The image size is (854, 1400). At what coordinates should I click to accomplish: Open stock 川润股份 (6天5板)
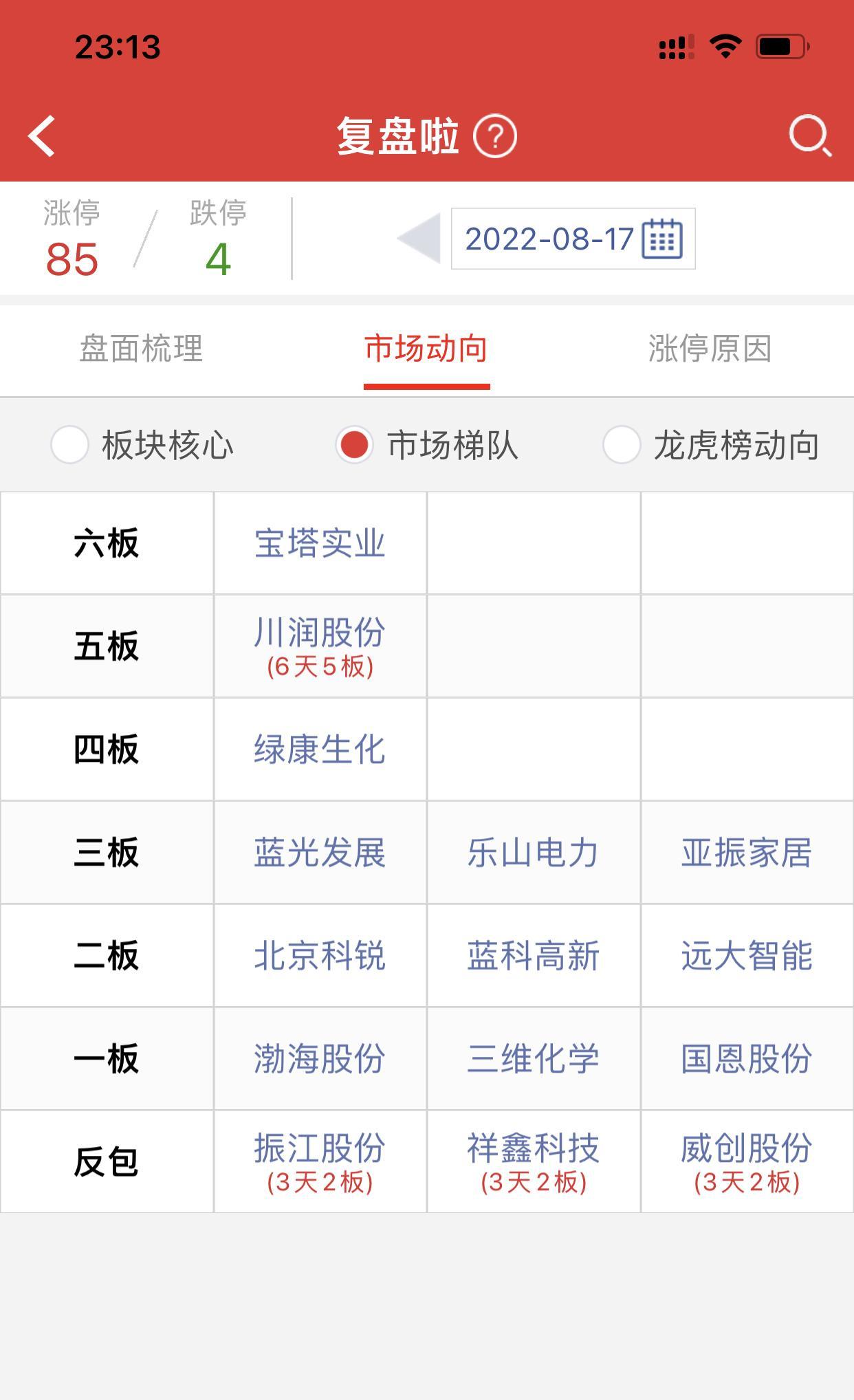point(320,646)
